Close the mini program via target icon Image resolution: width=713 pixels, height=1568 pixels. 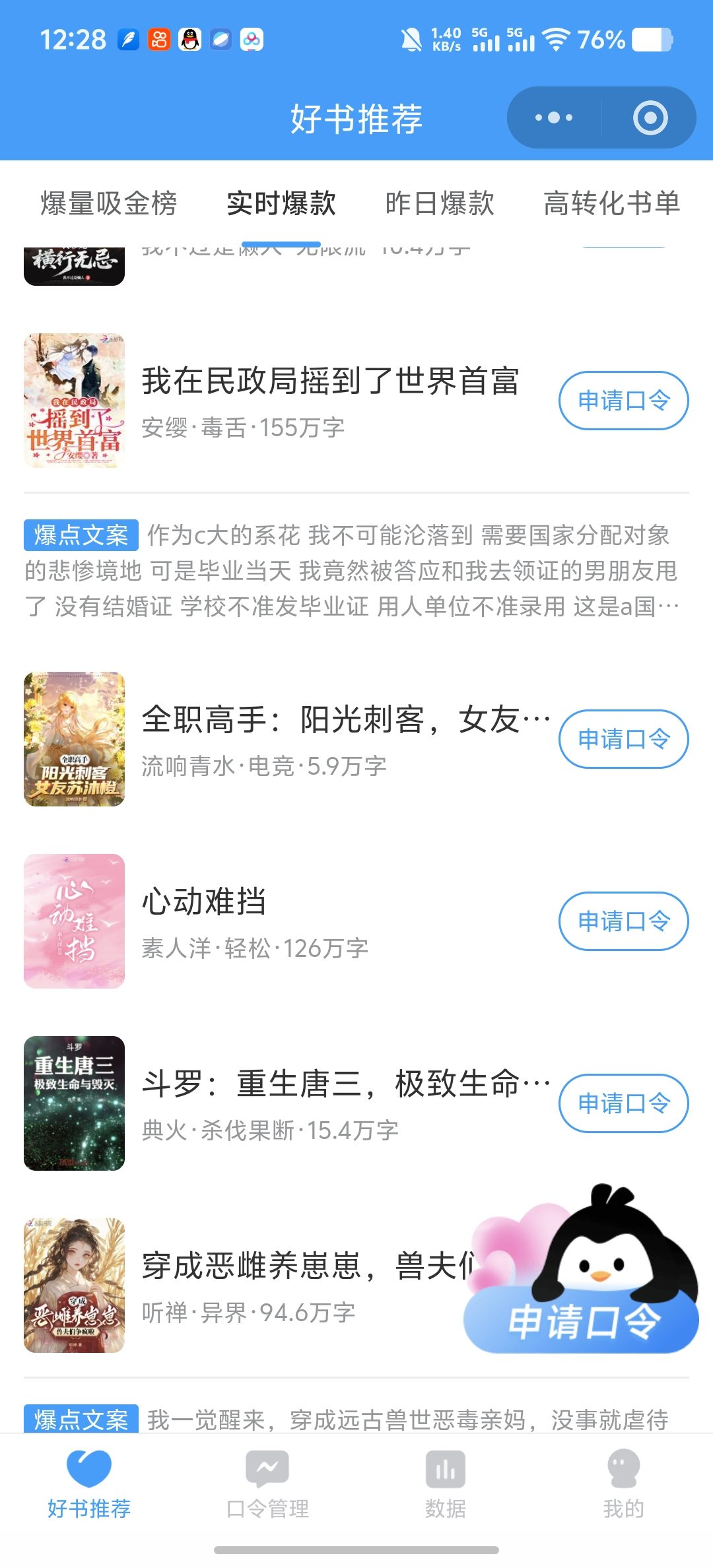pos(650,118)
